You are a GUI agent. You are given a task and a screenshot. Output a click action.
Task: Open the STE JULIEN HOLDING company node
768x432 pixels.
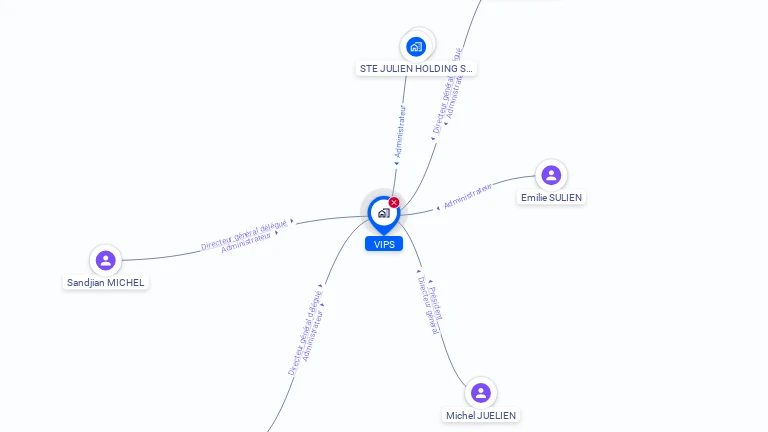(417, 46)
